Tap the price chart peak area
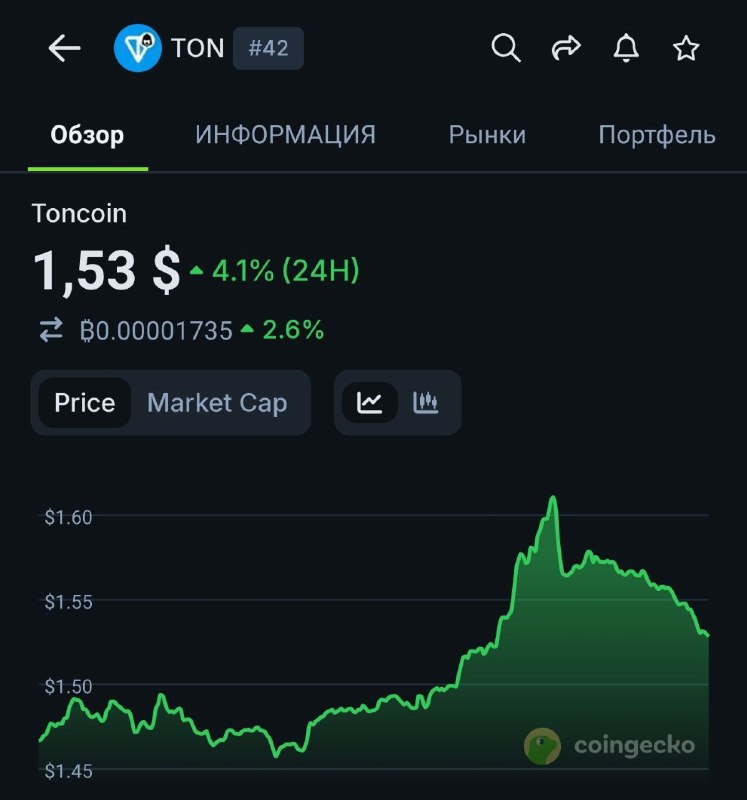 tap(554, 500)
